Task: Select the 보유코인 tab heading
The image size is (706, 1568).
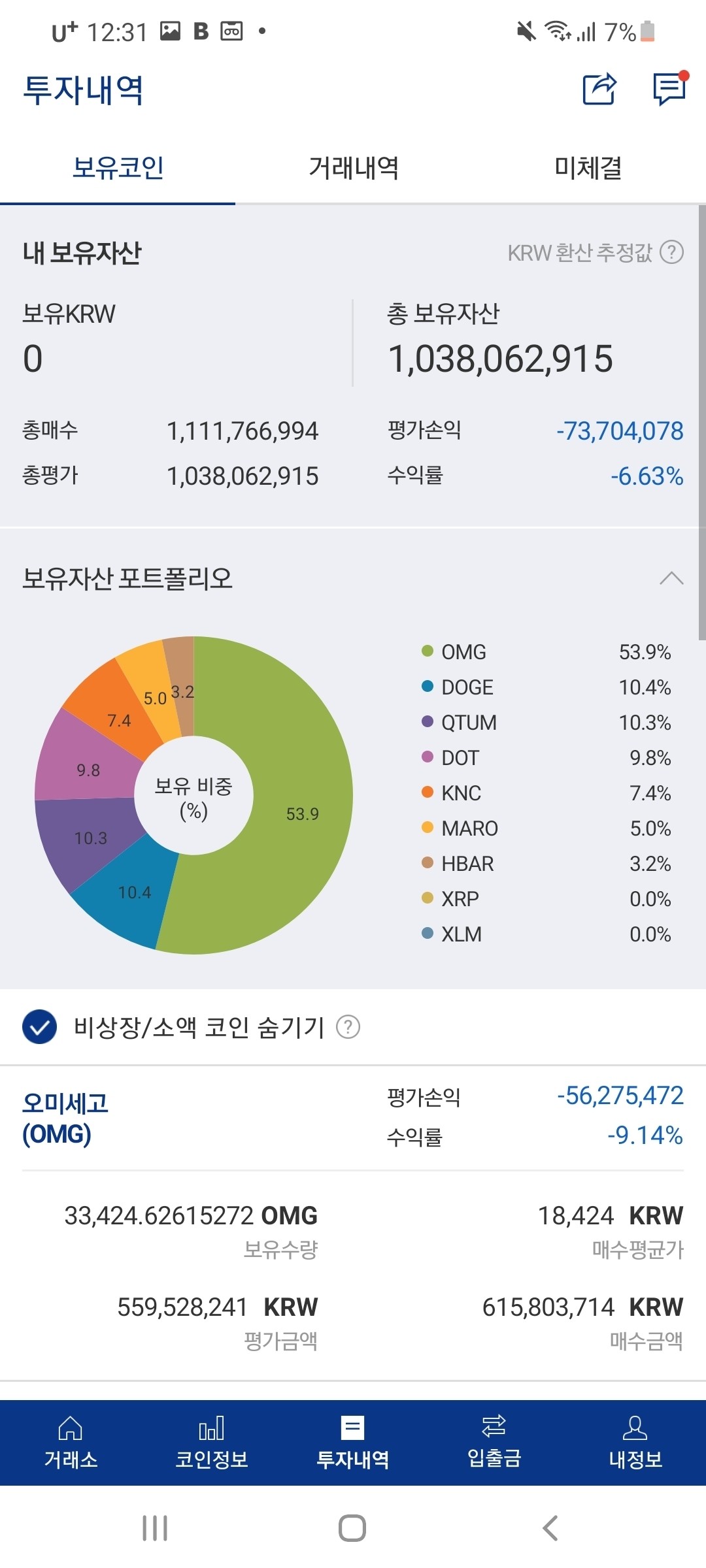Action: [120, 168]
